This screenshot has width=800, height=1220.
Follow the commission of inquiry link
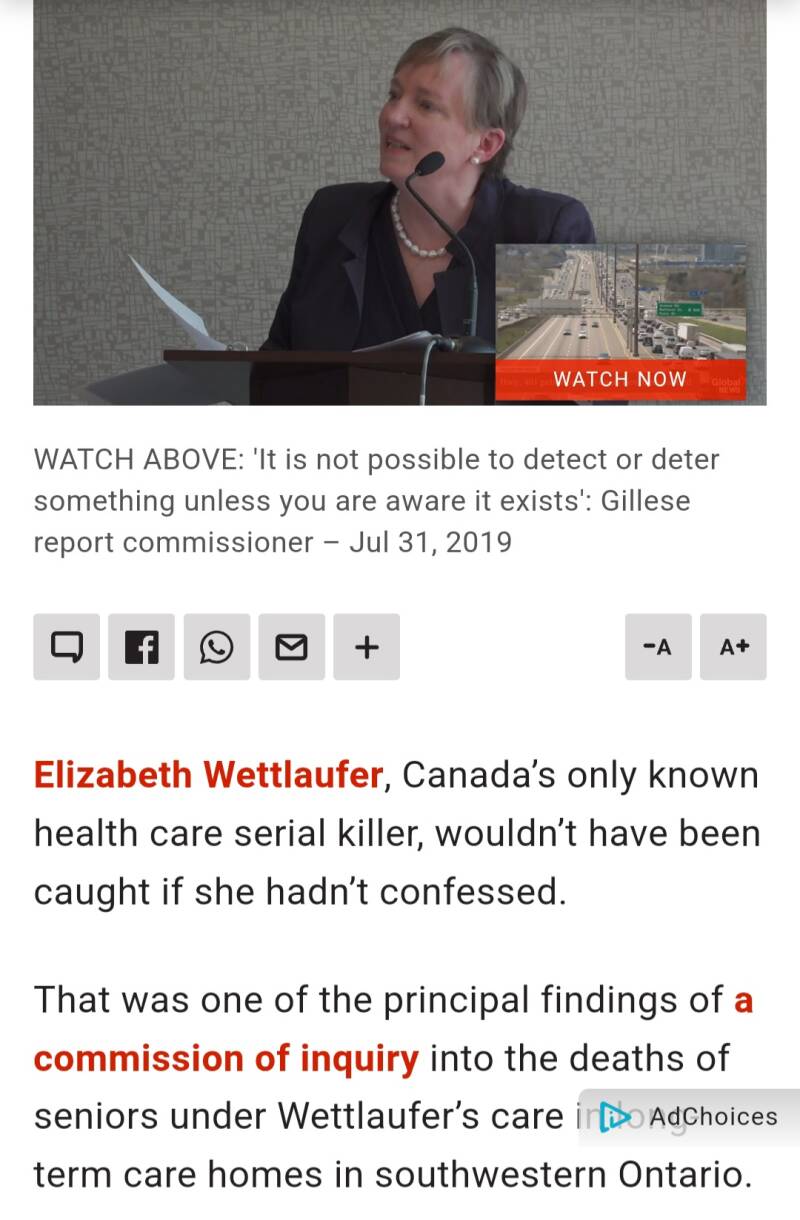226,1058
